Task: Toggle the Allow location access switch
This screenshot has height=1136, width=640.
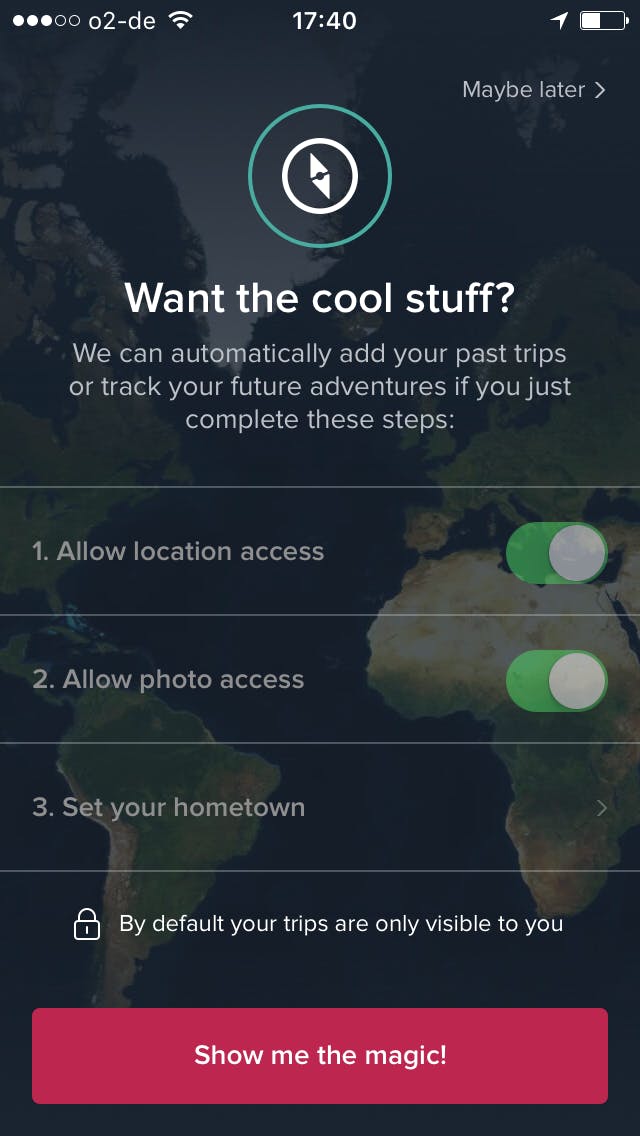Action: [x=556, y=552]
